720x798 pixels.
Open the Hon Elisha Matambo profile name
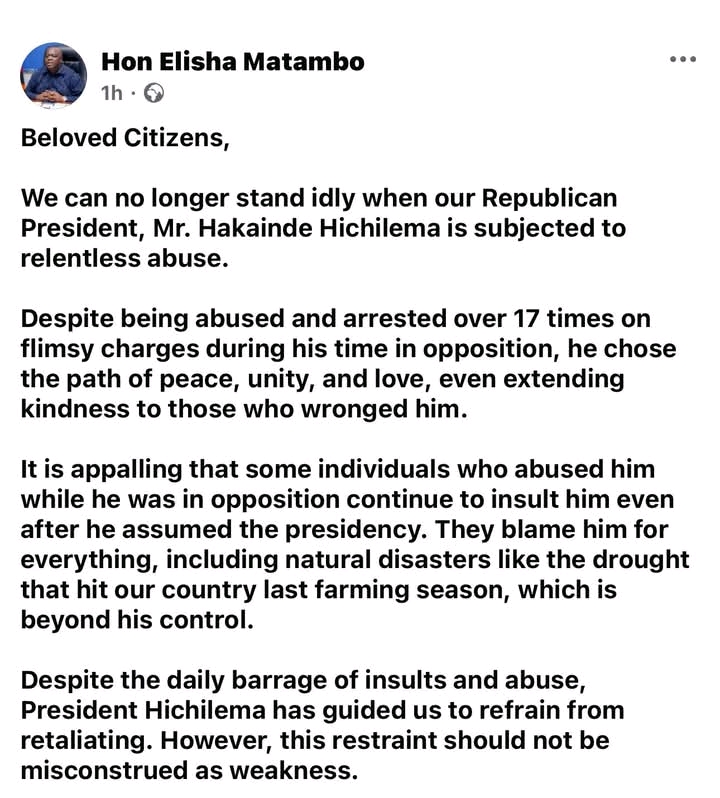pos(232,62)
